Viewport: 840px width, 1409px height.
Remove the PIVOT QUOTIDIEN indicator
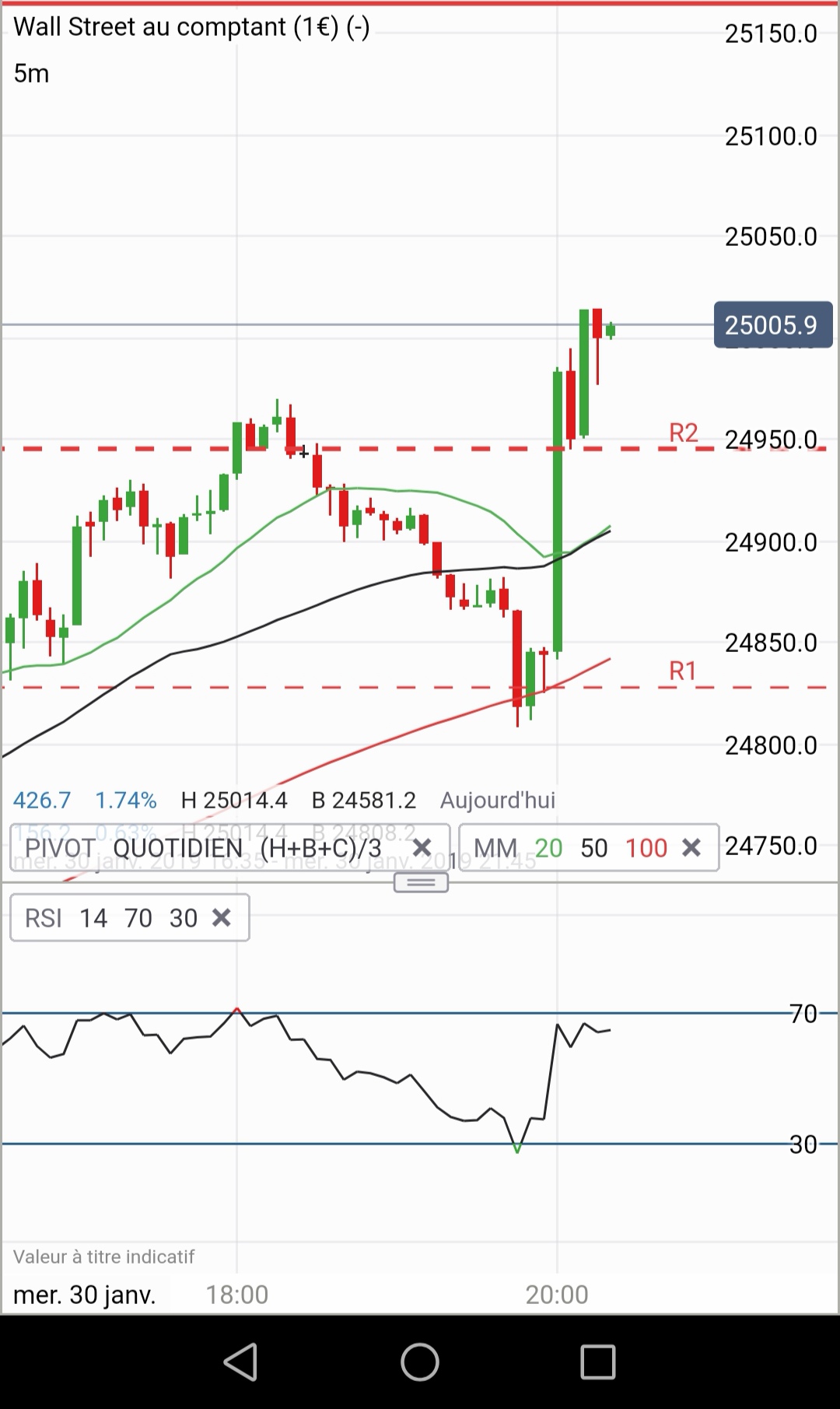click(x=422, y=847)
